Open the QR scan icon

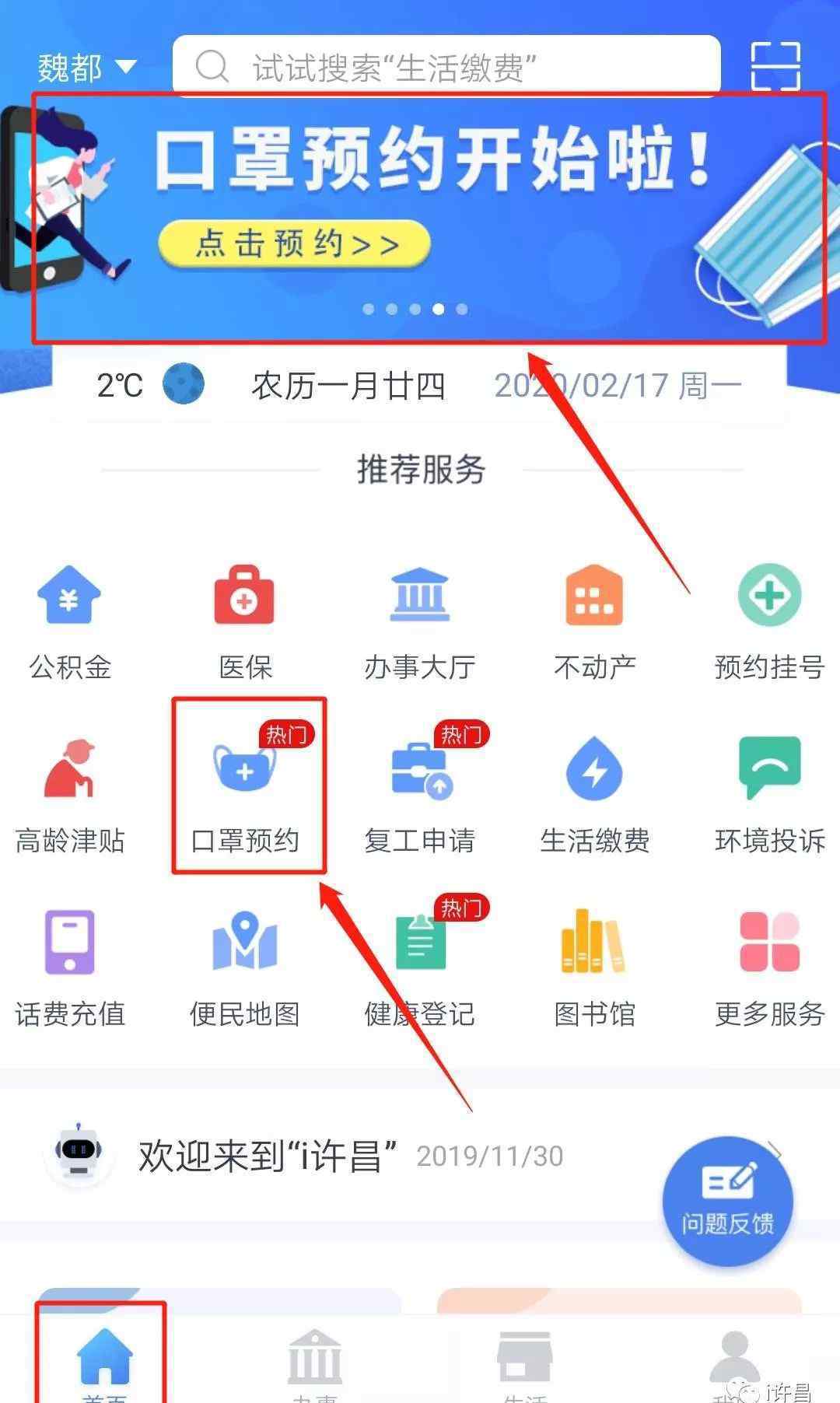click(x=775, y=66)
